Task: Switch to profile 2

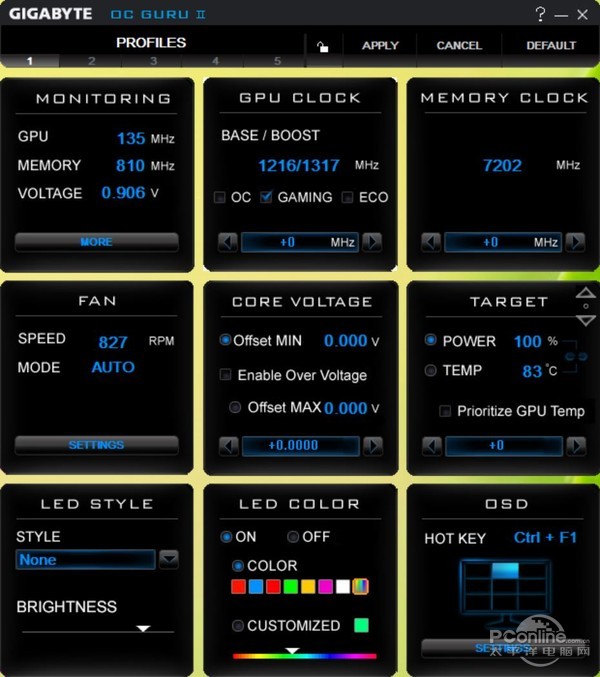Action: [91, 61]
